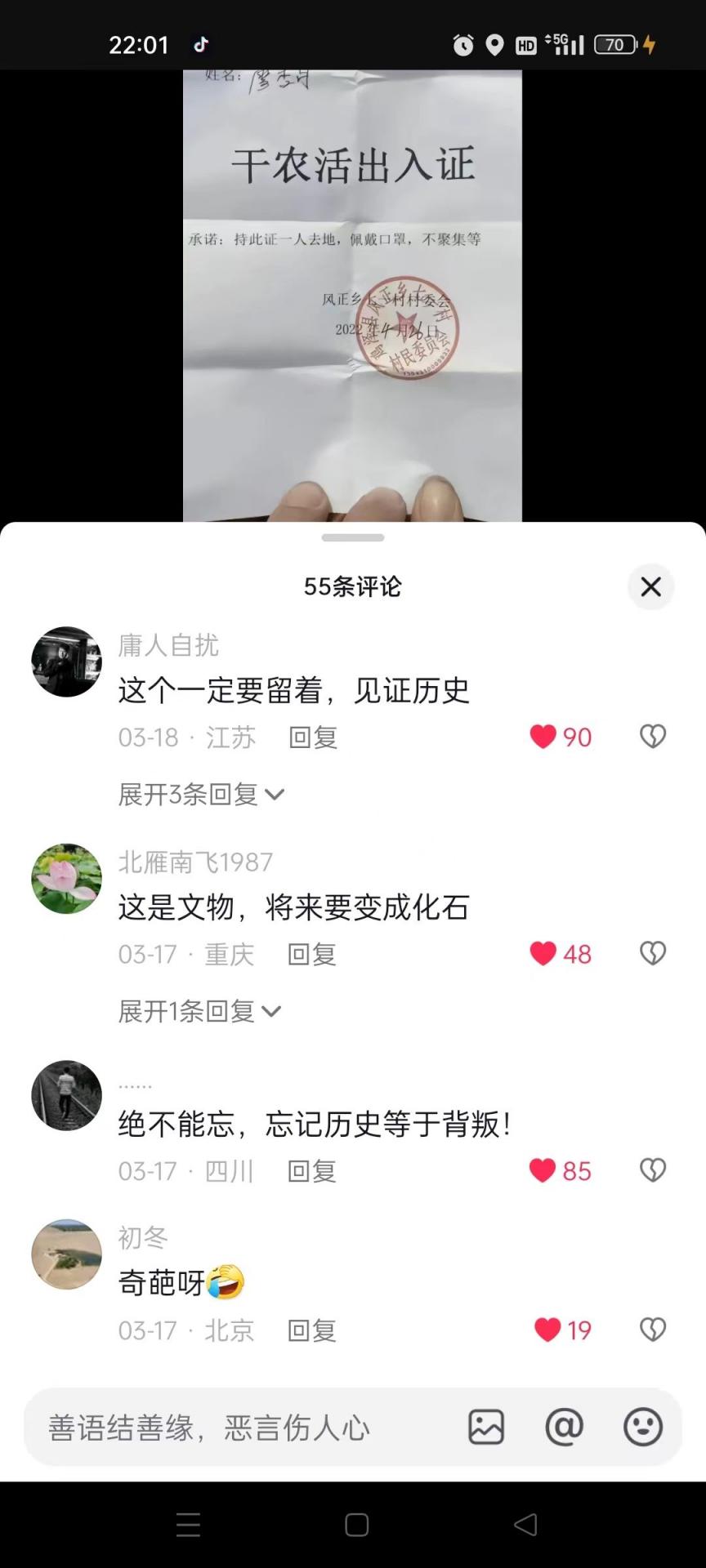Expand 展开3条回复 under 庸人自扰
The image size is (706, 1568).
(x=200, y=794)
